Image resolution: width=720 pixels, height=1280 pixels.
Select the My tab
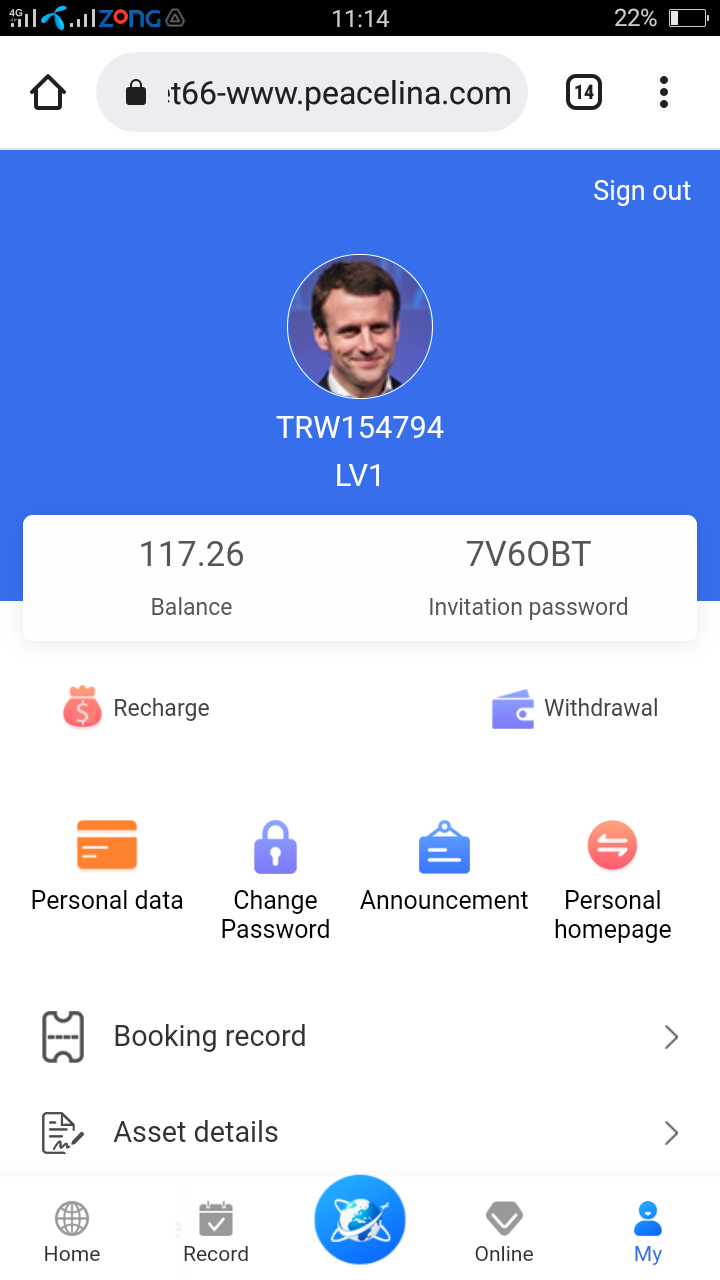tap(648, 1232)
